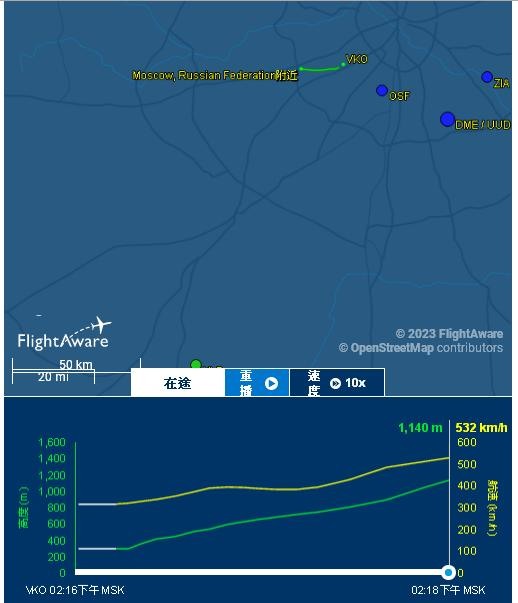Select the VKO airport marker on map

click(343, 65)
